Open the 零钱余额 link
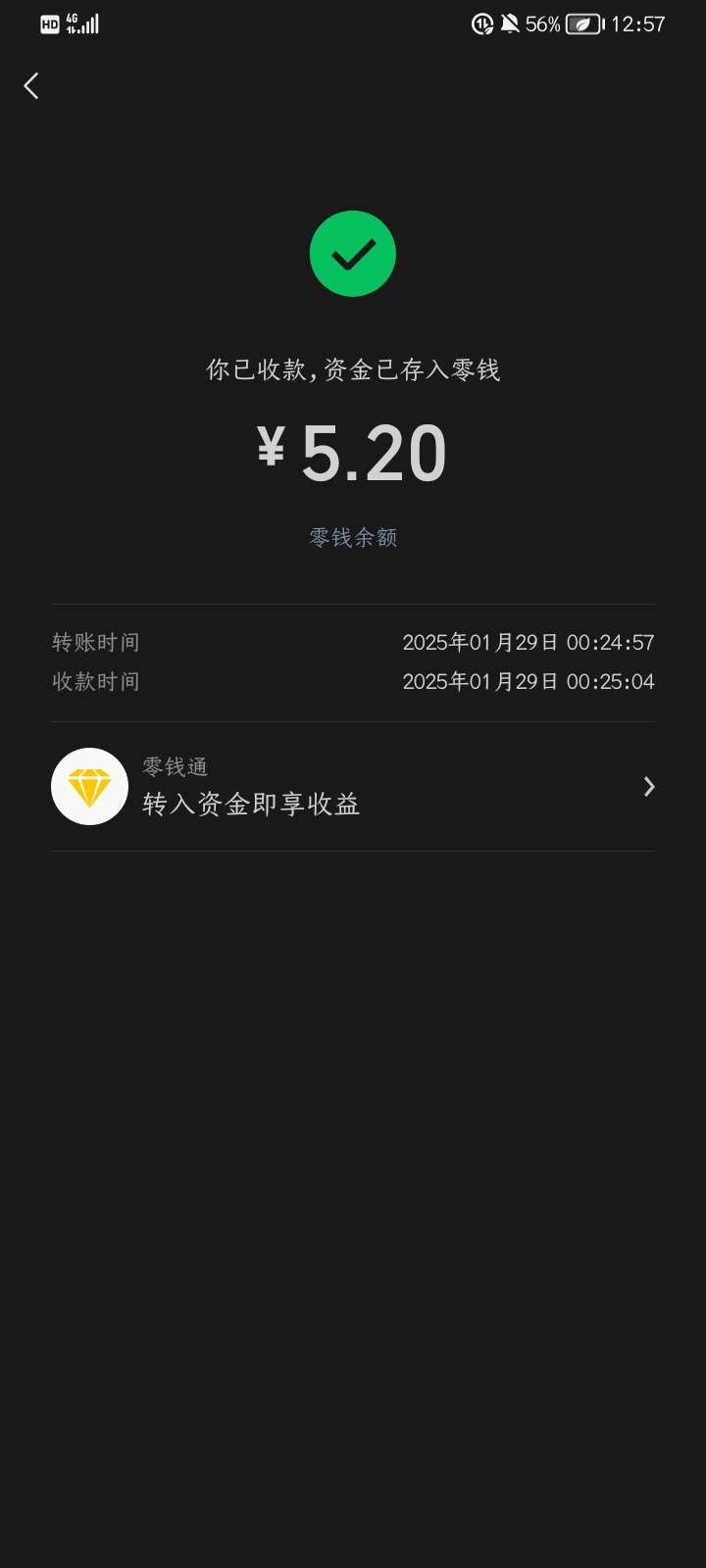 tap(353, 537)
